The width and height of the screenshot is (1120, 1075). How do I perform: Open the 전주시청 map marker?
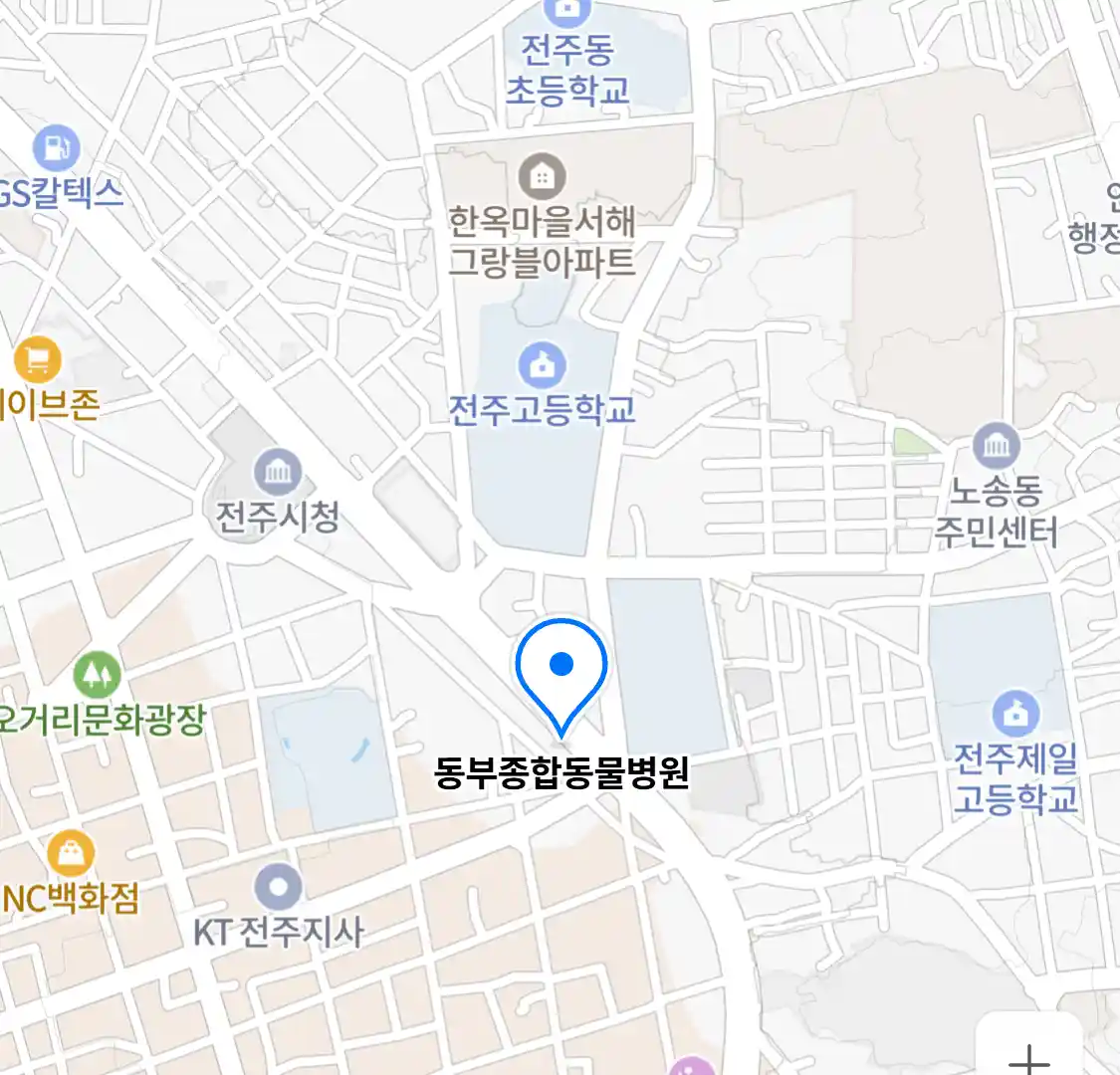[278, 473]
